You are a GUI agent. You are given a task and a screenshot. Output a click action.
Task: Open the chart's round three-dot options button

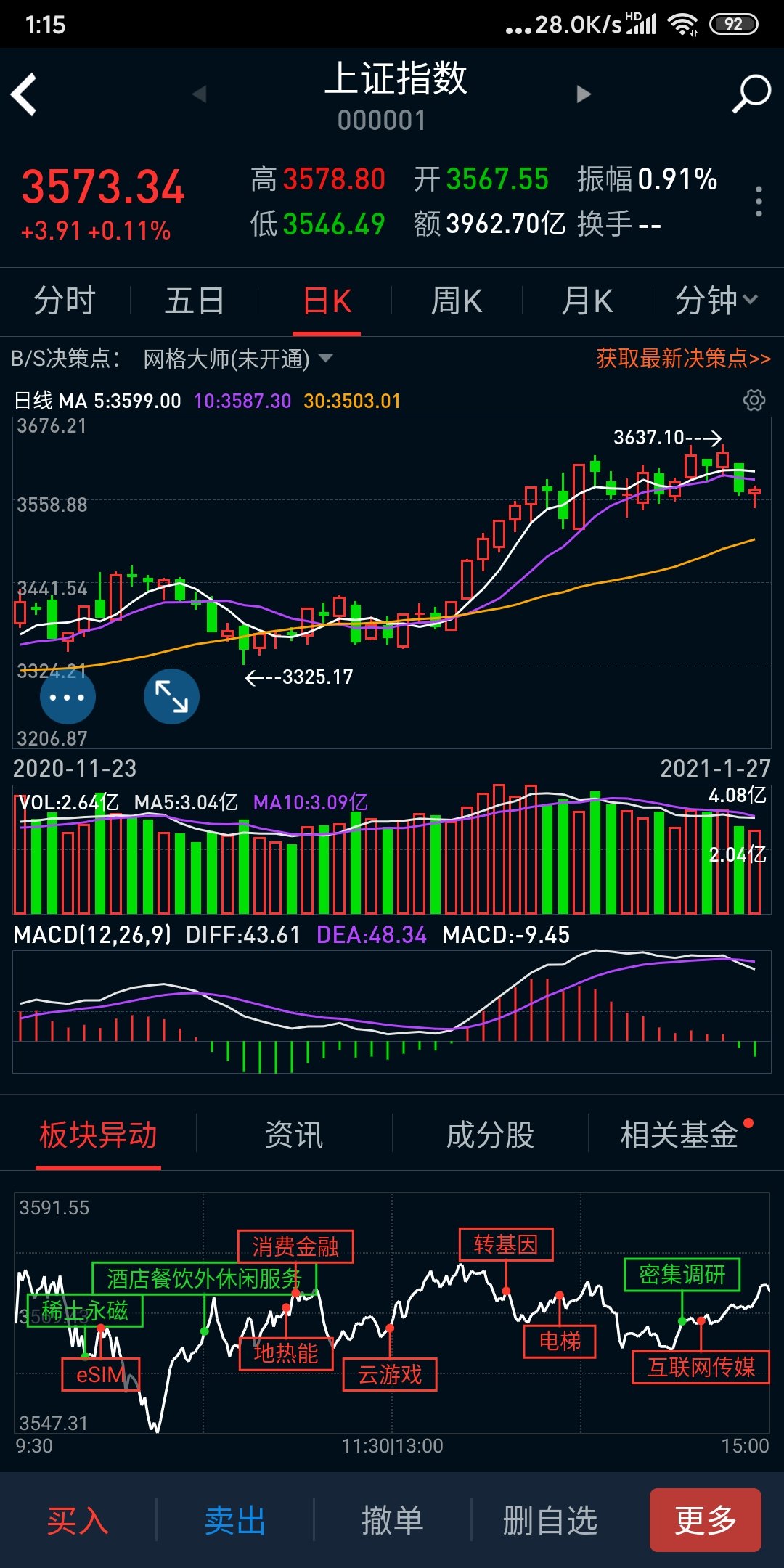tap(68, 697)
